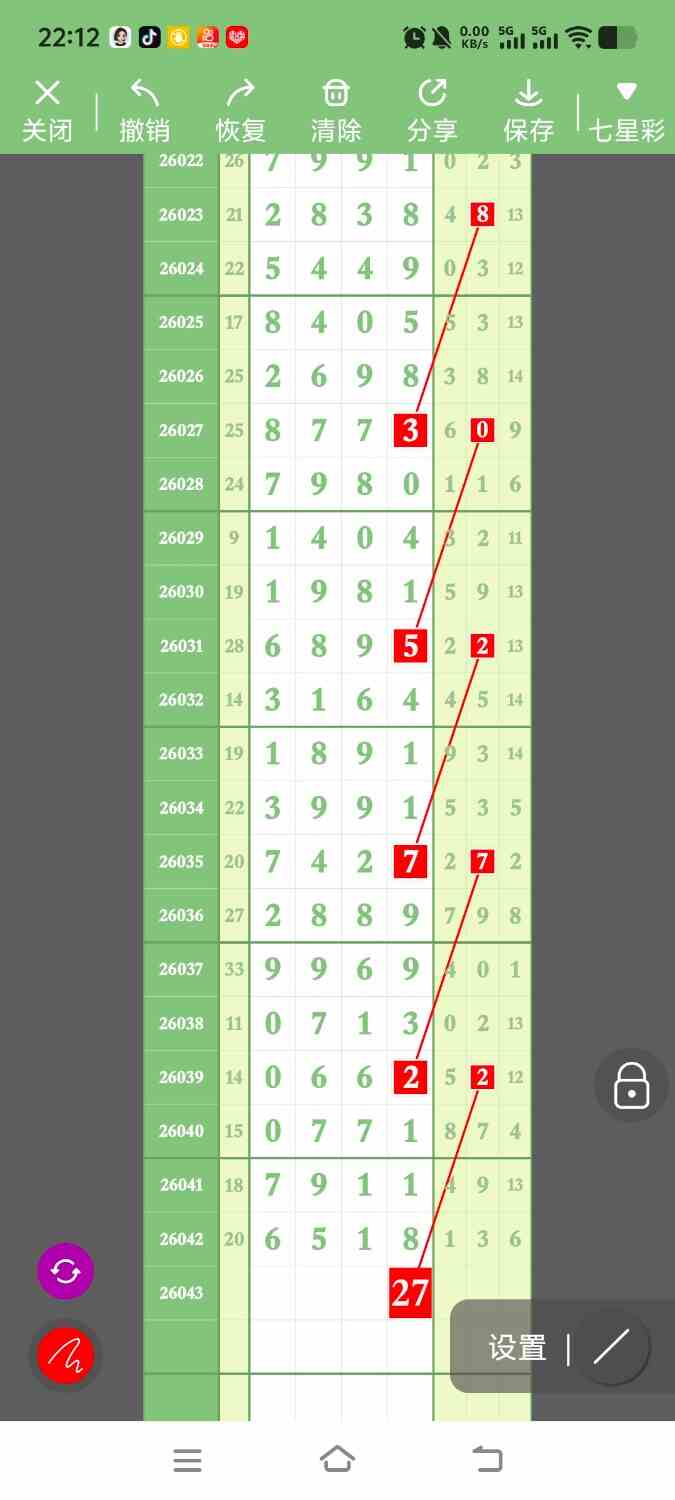Save the chart with 保存
The width and height of the screenshot is (675, 1500).
point(528,111)
